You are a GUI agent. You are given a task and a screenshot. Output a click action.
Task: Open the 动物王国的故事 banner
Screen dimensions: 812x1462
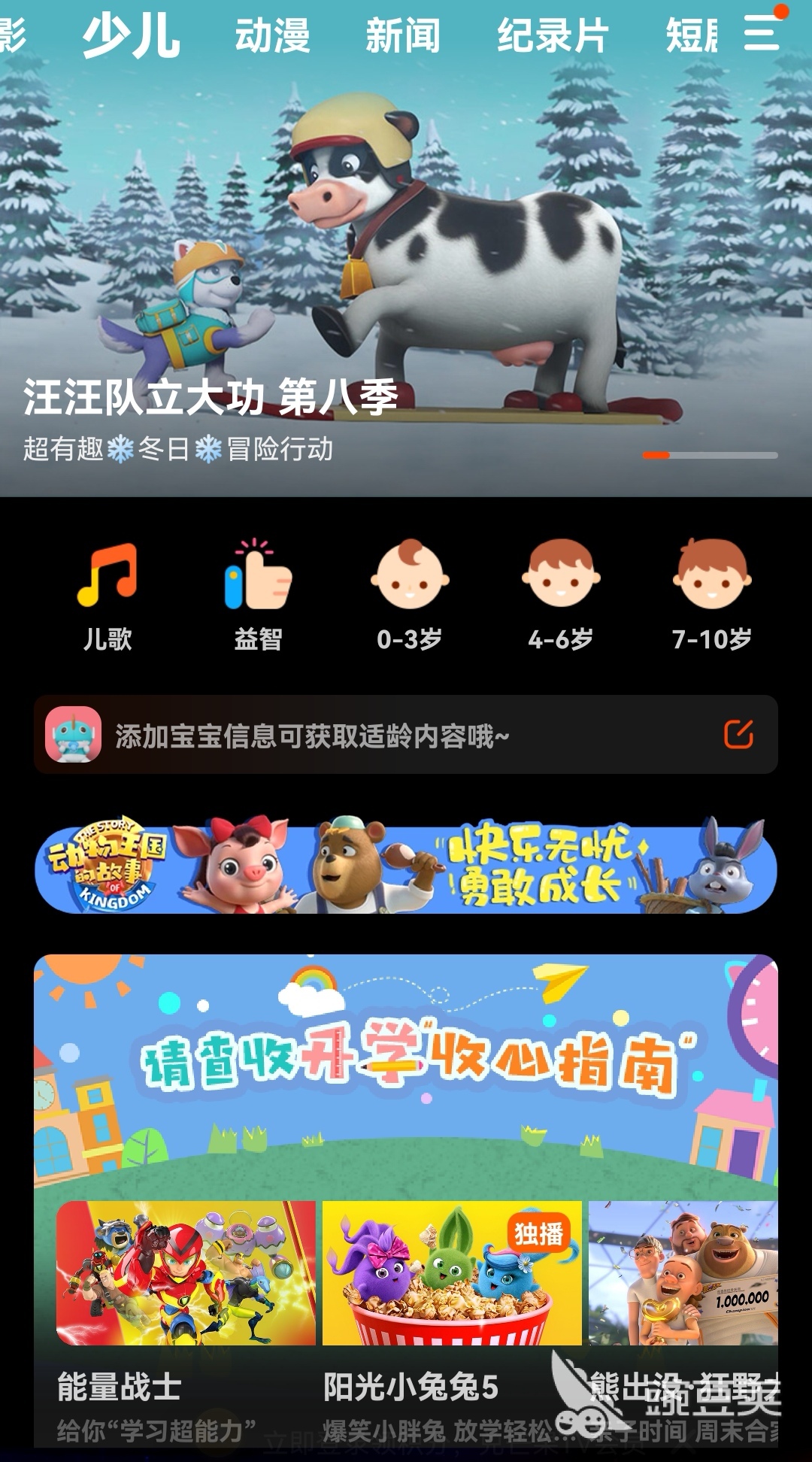coord(406,866)
